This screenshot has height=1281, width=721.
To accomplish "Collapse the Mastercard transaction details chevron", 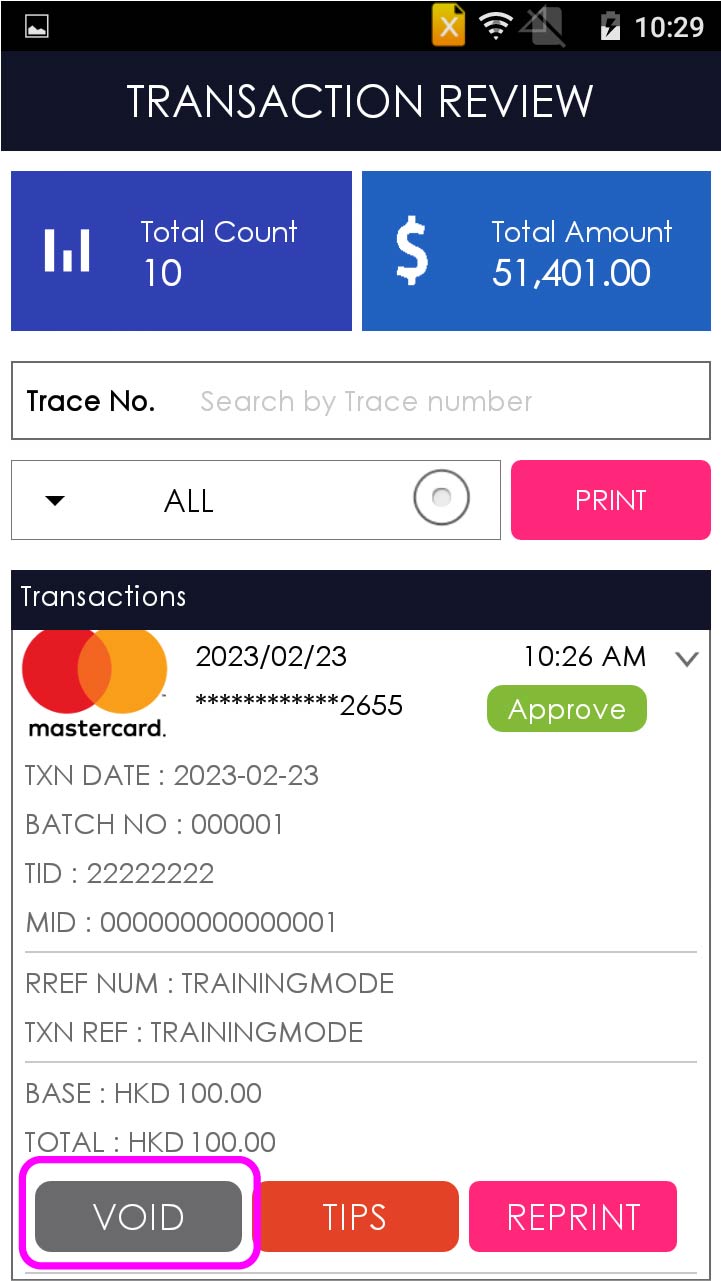I will (x=686, y=659).
